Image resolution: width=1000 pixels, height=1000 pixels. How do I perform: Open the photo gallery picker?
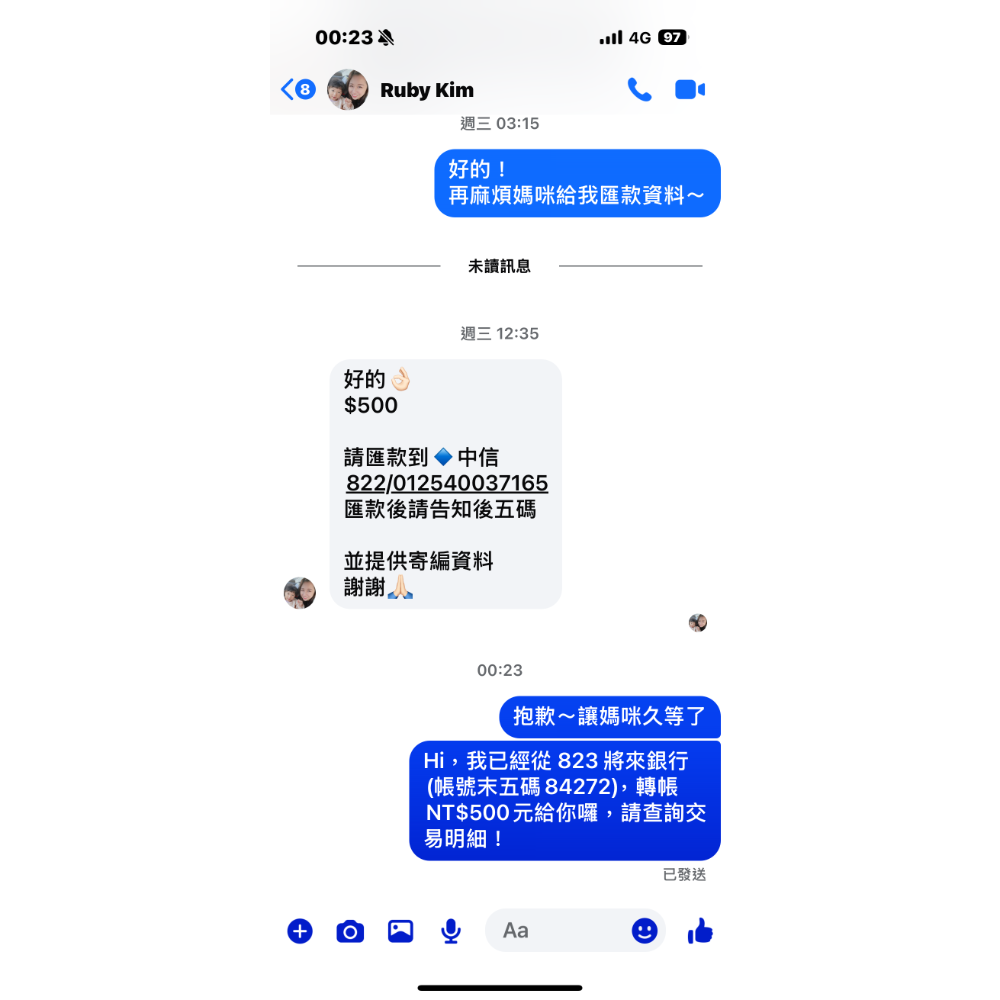click(401, 931)
